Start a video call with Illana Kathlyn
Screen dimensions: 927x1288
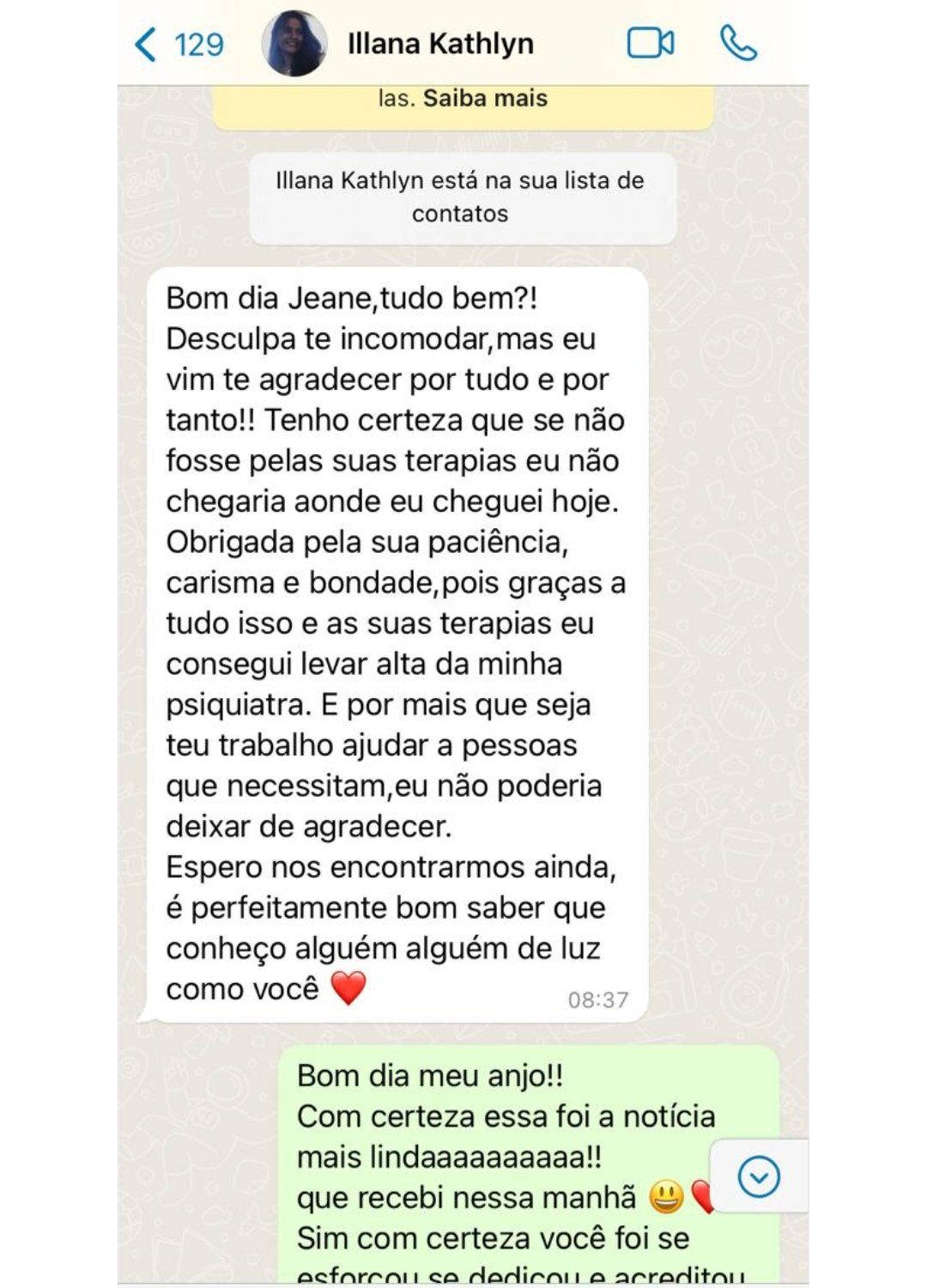coord(650,43)
